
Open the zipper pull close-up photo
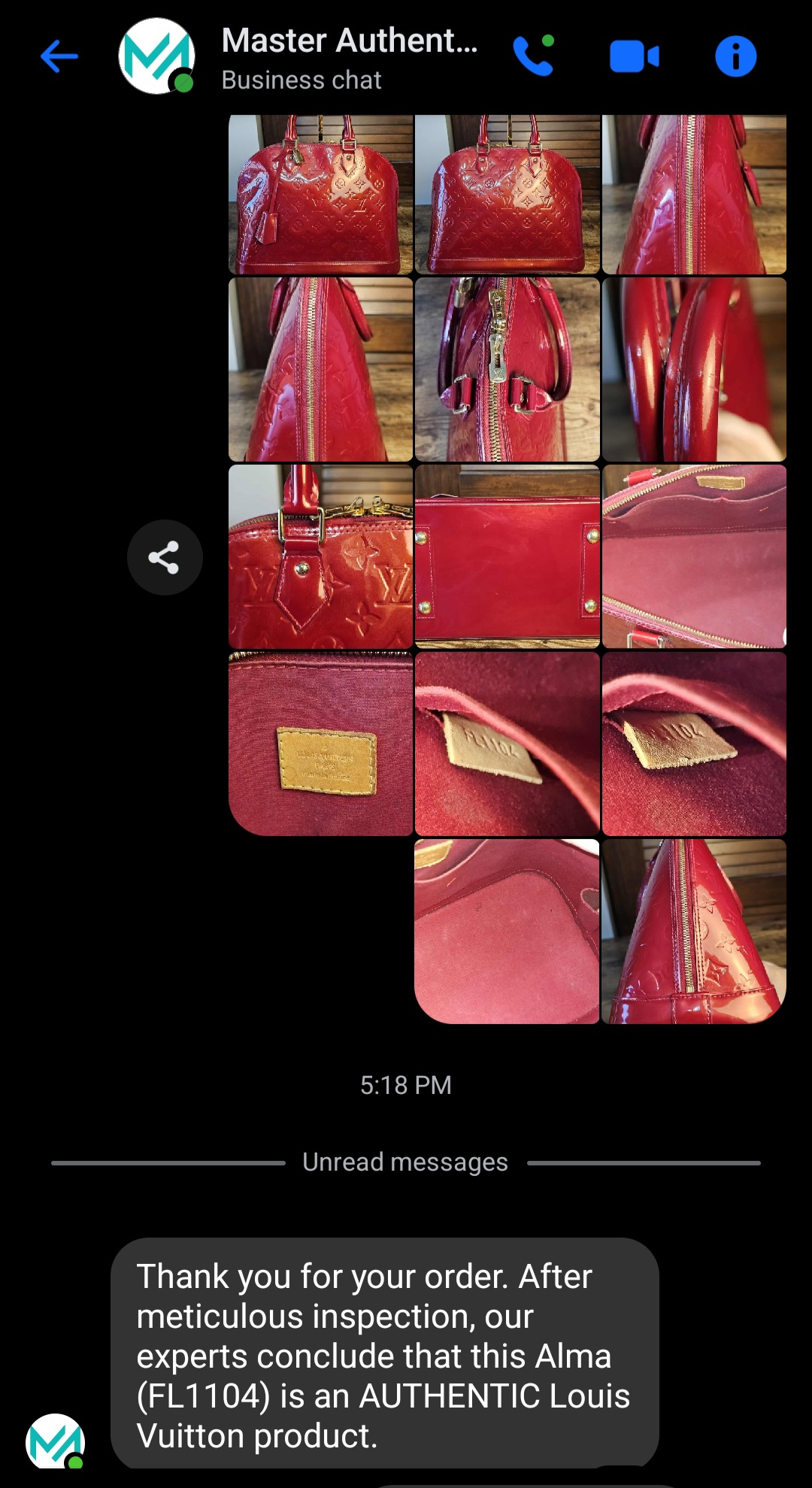click(x=507, y=369)
